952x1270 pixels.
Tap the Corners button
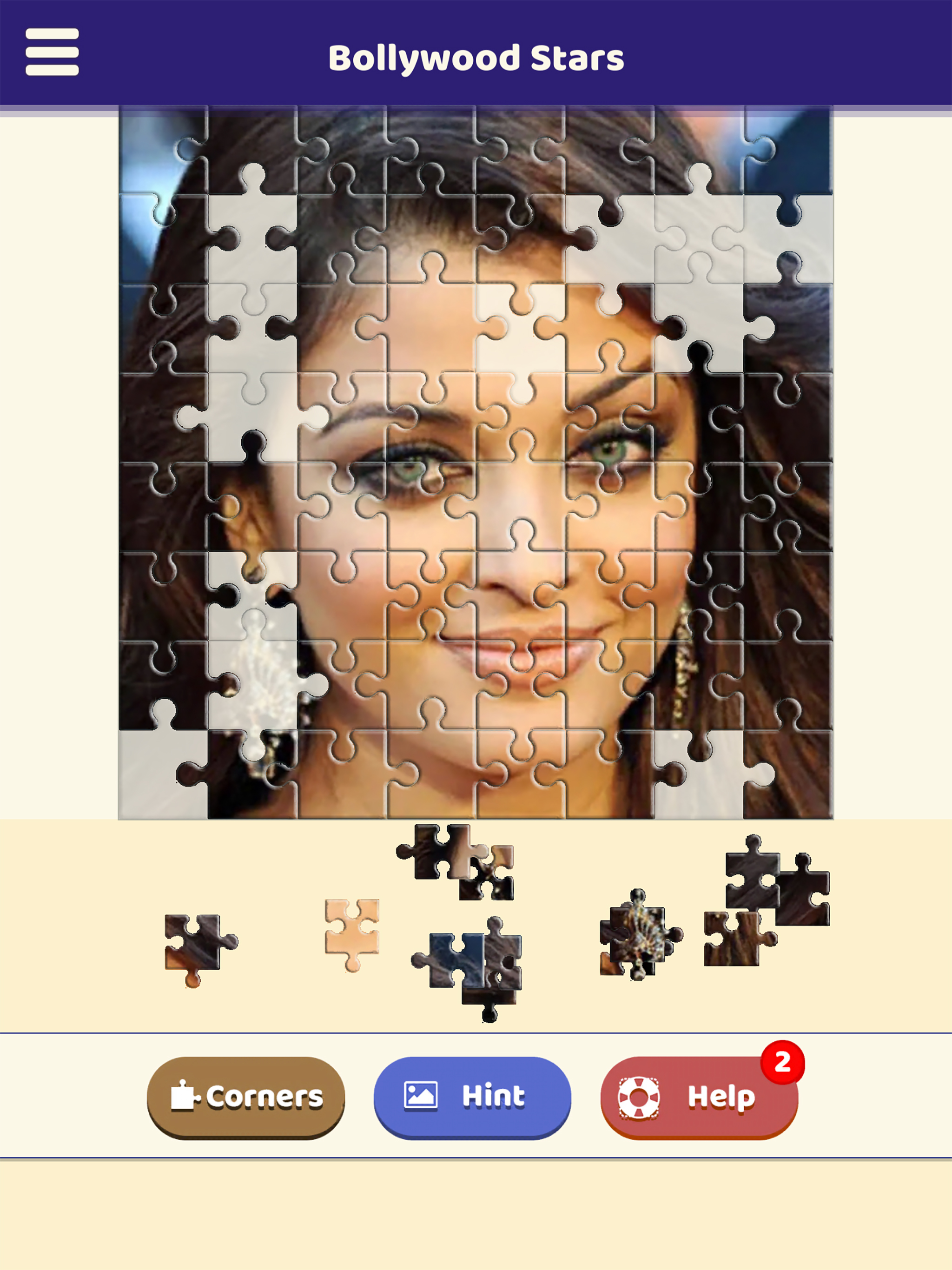246,1097
